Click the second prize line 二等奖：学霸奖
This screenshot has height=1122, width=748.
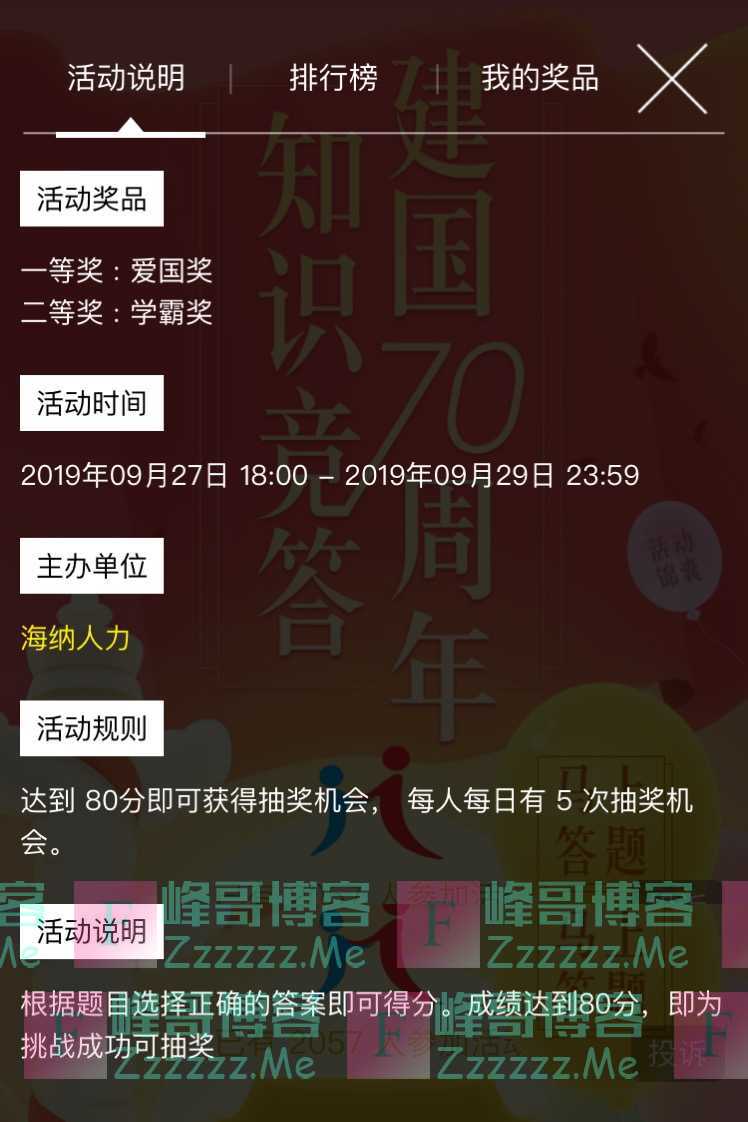point(120,312)
